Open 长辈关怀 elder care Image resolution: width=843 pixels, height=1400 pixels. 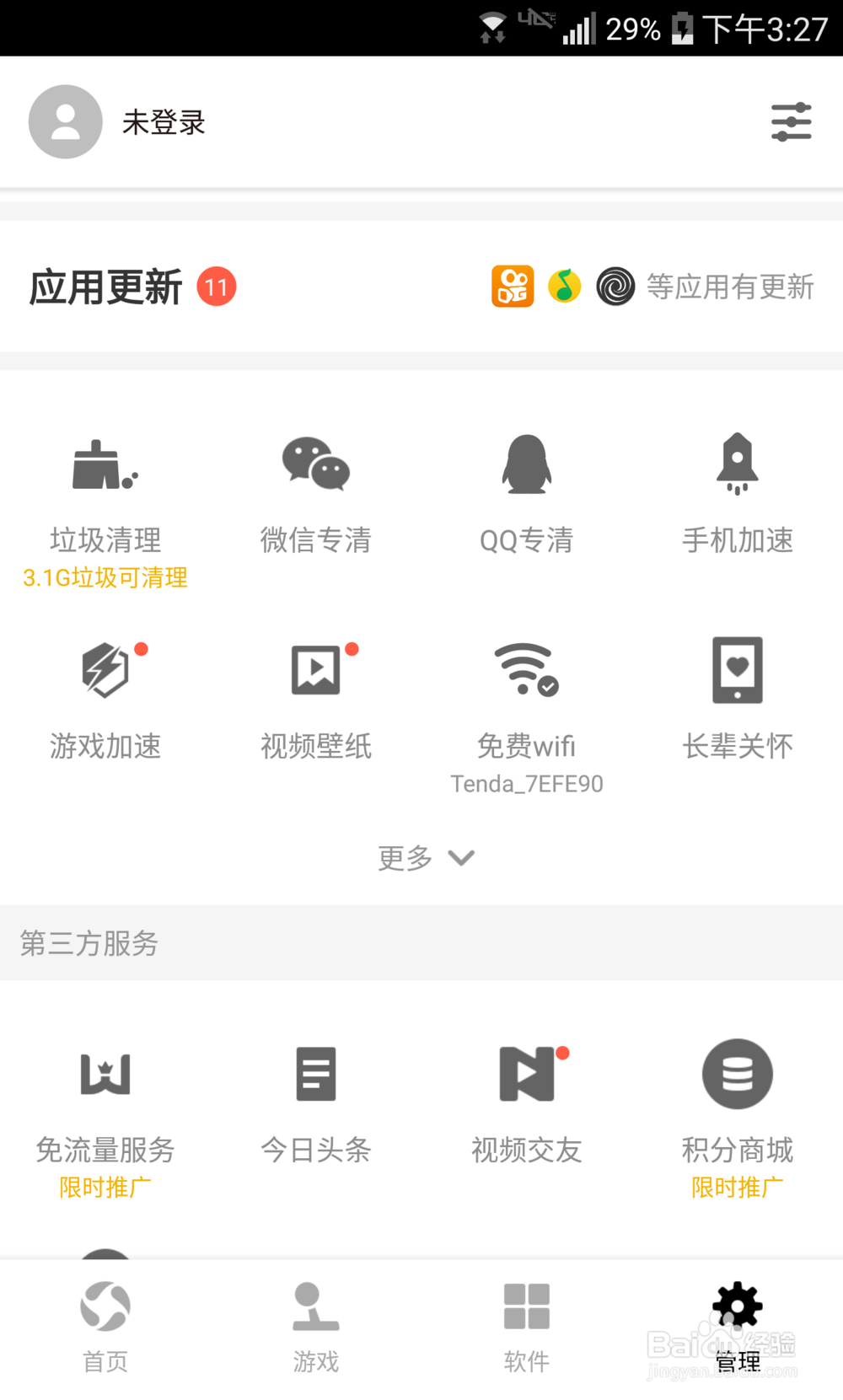click(x=738, y=701)
